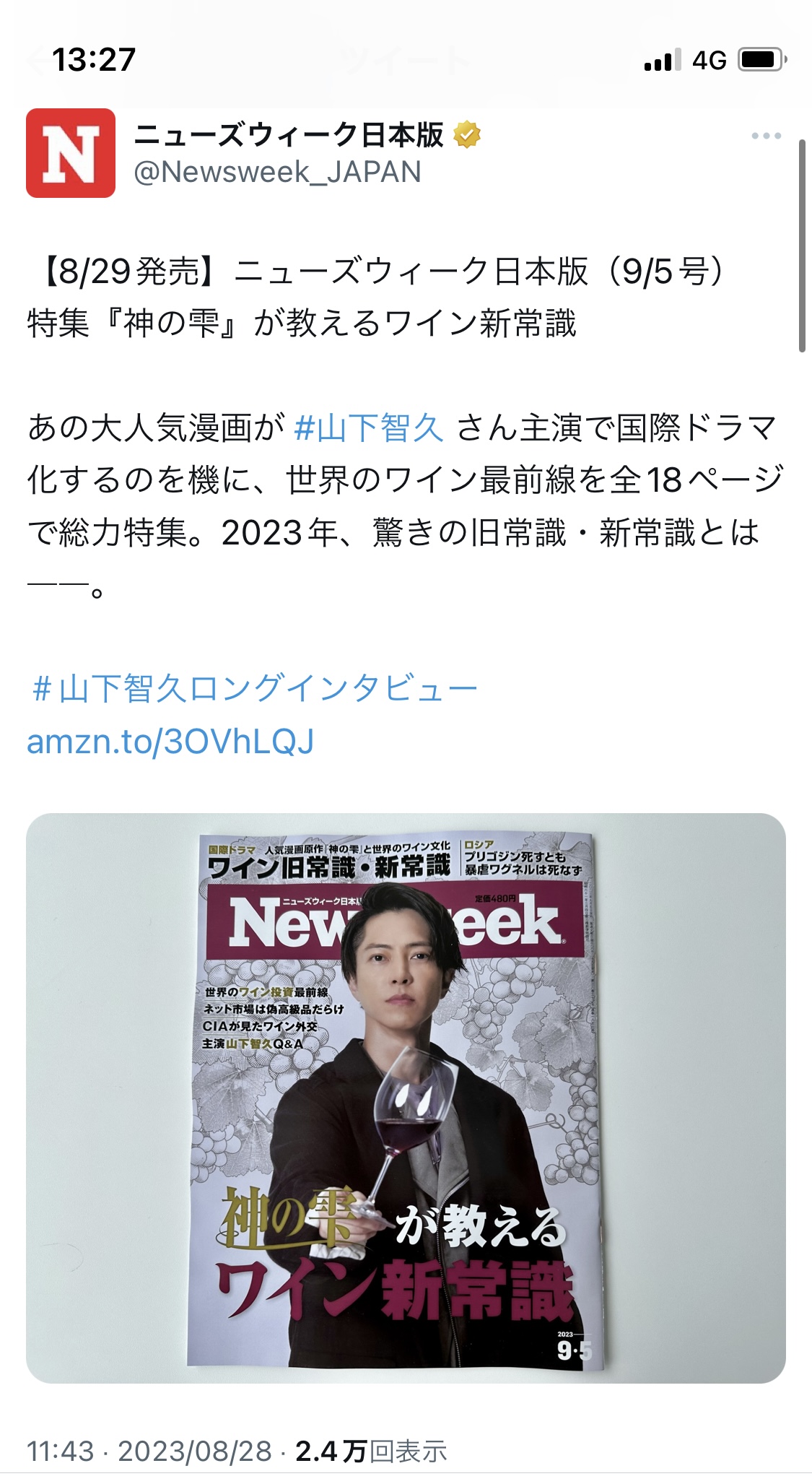
Task: View the Newsweek magazine cover photo
Action: pyautogui.click(x=406, y=1098)
